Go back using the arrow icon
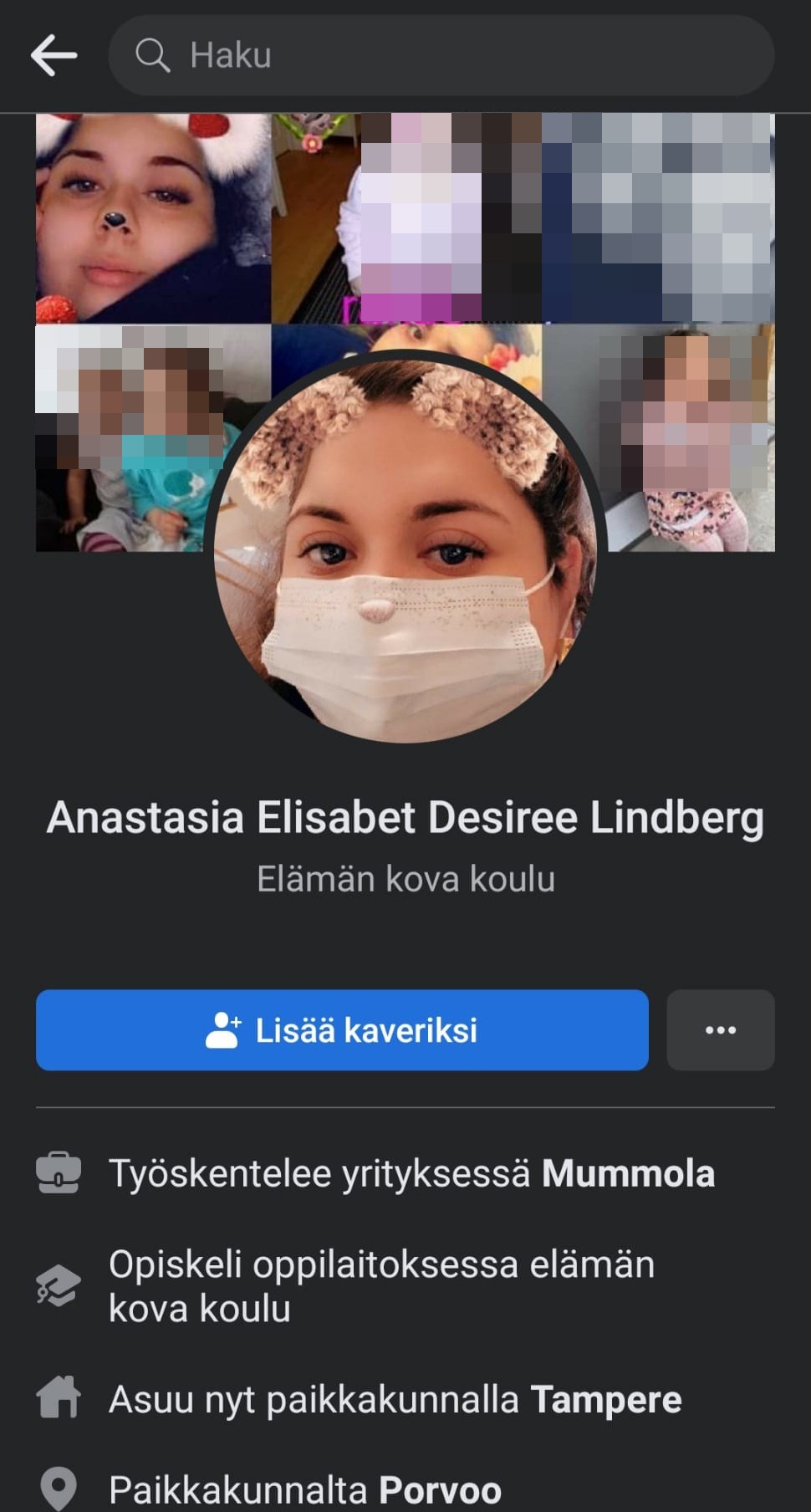Screen dimensions: 811x1512 coord(54,55)
